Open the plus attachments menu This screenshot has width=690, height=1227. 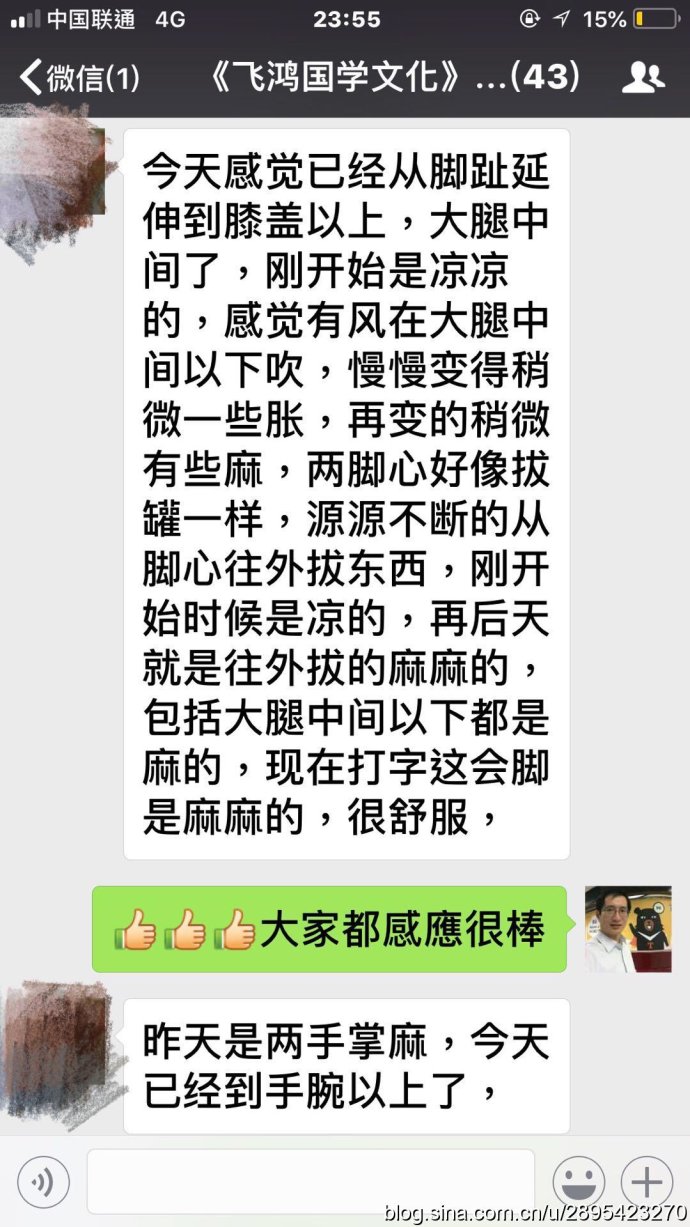click(647, 1182)
